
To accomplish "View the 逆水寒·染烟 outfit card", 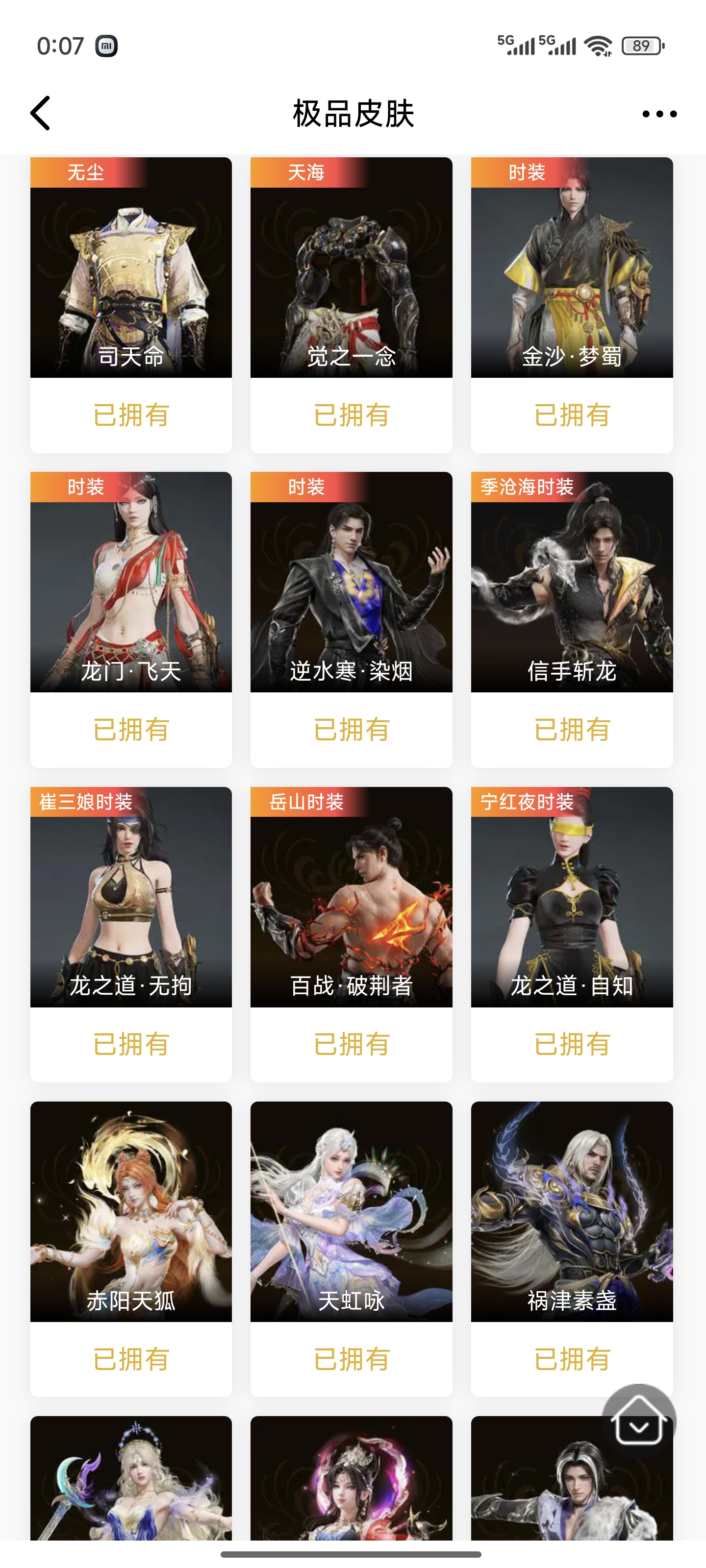I will [x=351, y=583].
